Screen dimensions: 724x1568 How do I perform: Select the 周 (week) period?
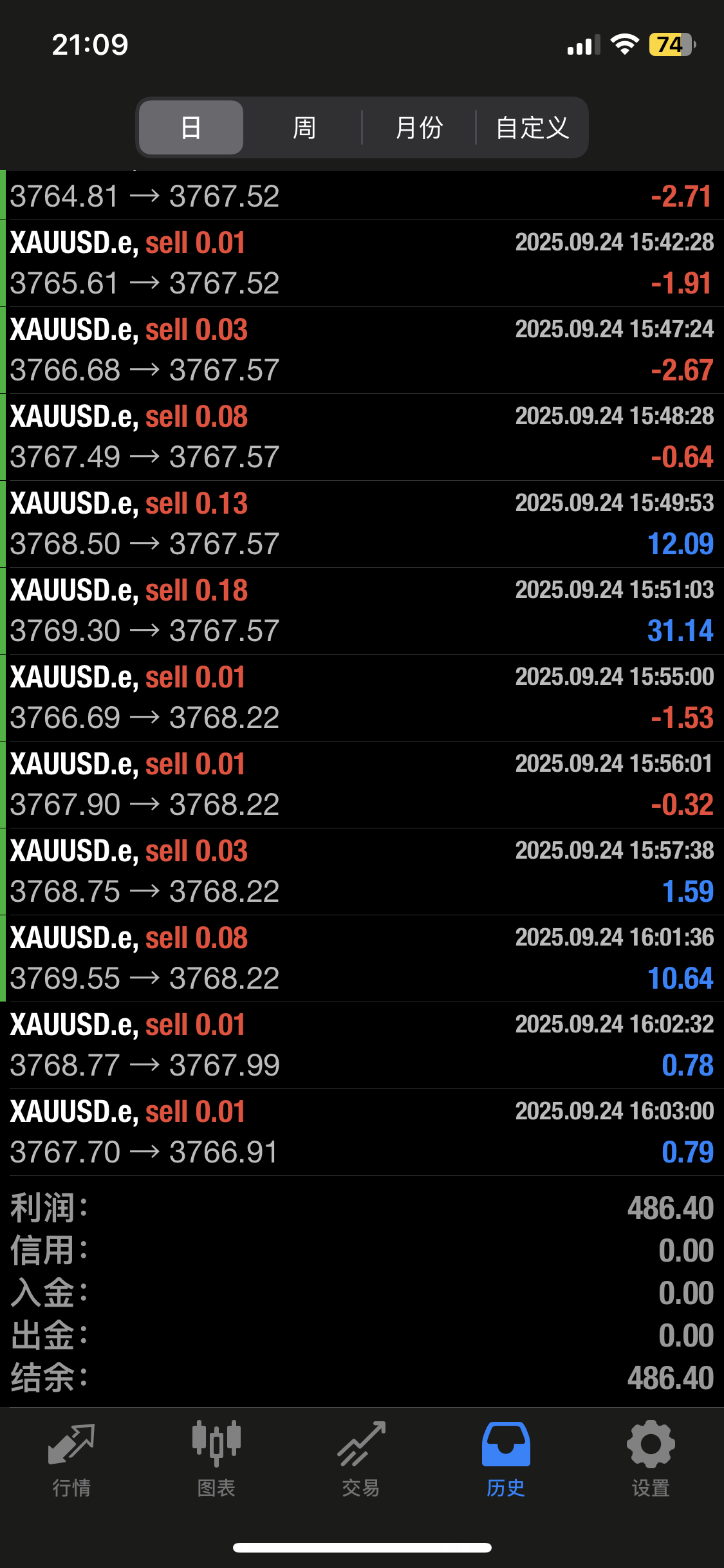point(304,127)
